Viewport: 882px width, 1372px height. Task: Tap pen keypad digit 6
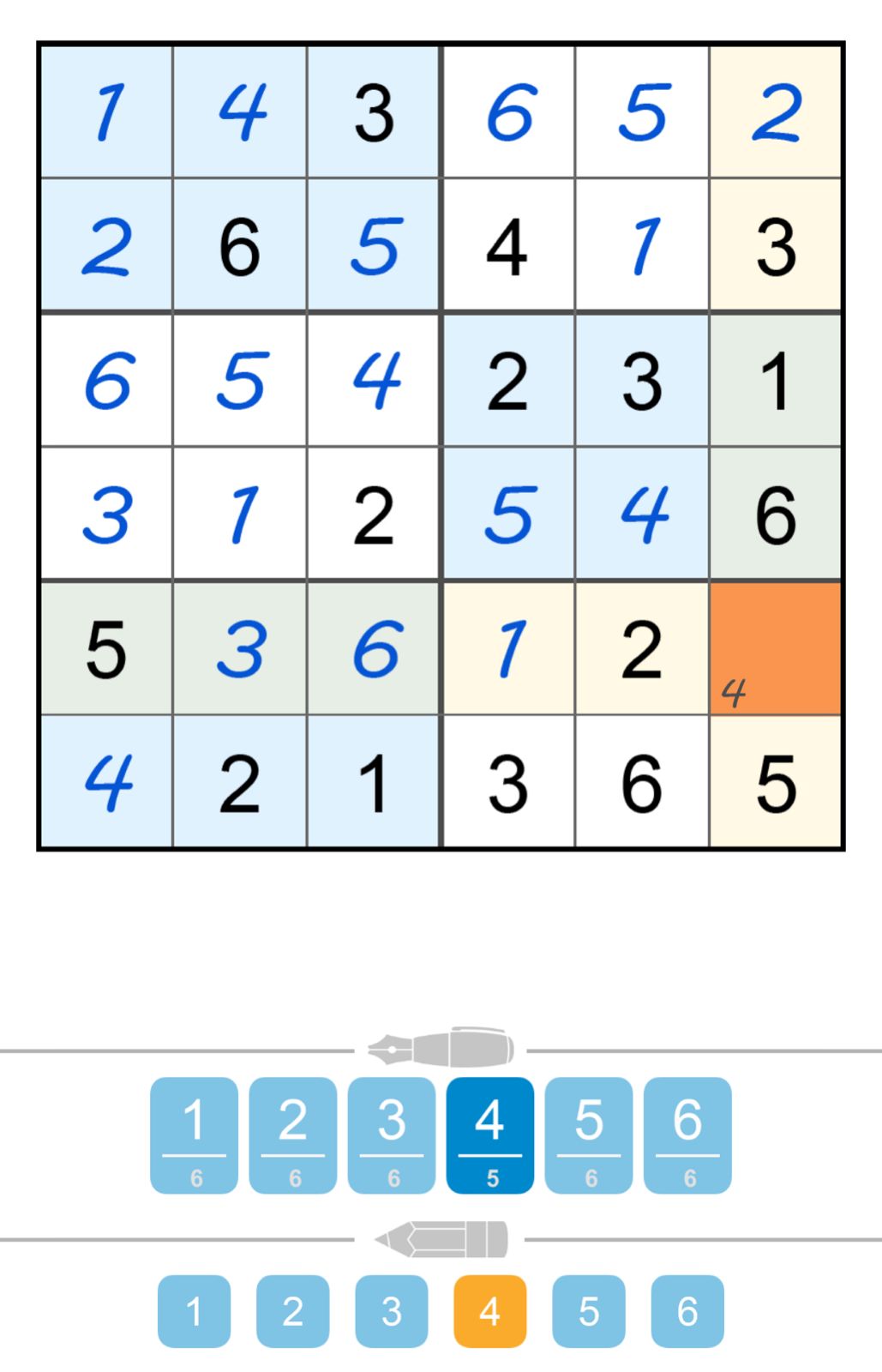pos(687,1134)
